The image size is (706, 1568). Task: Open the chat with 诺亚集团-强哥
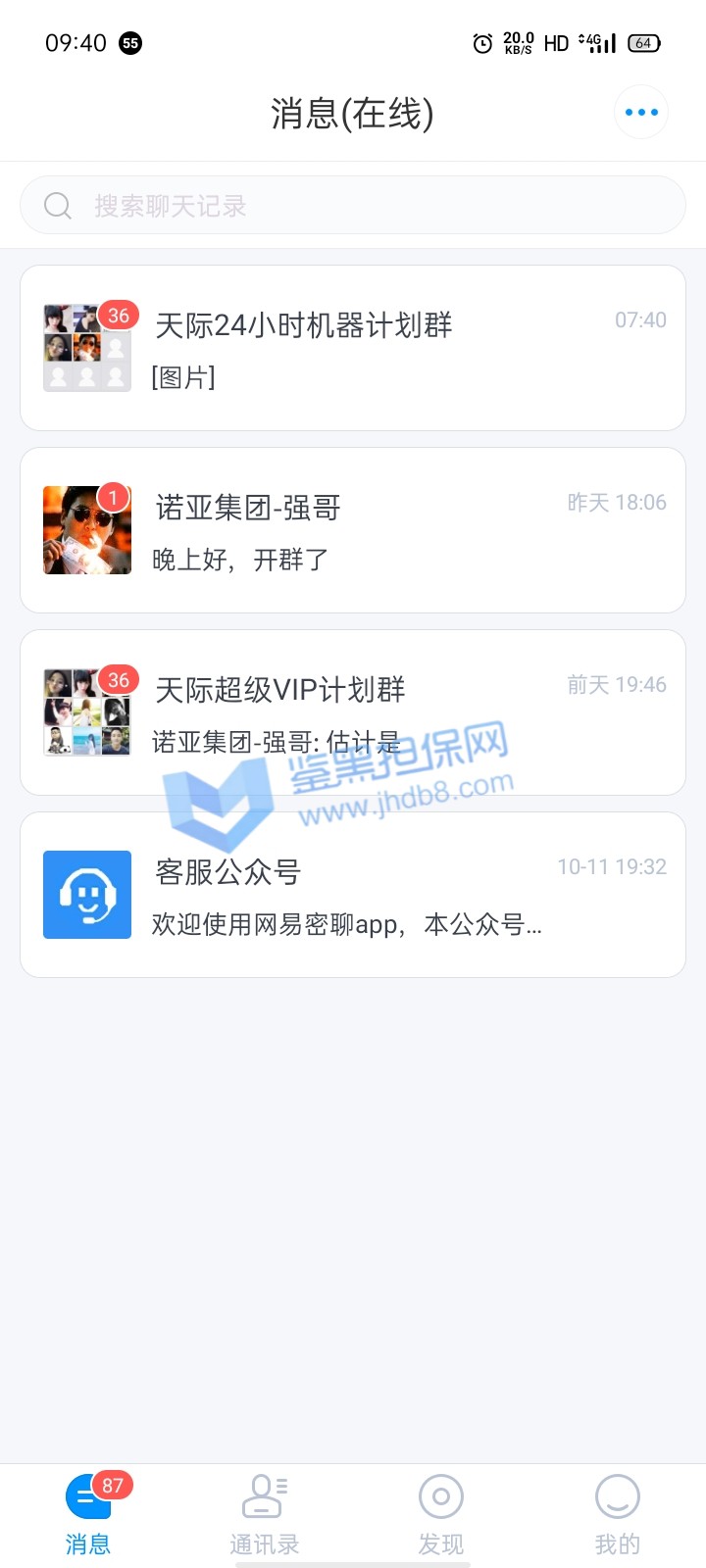point(353,530)
